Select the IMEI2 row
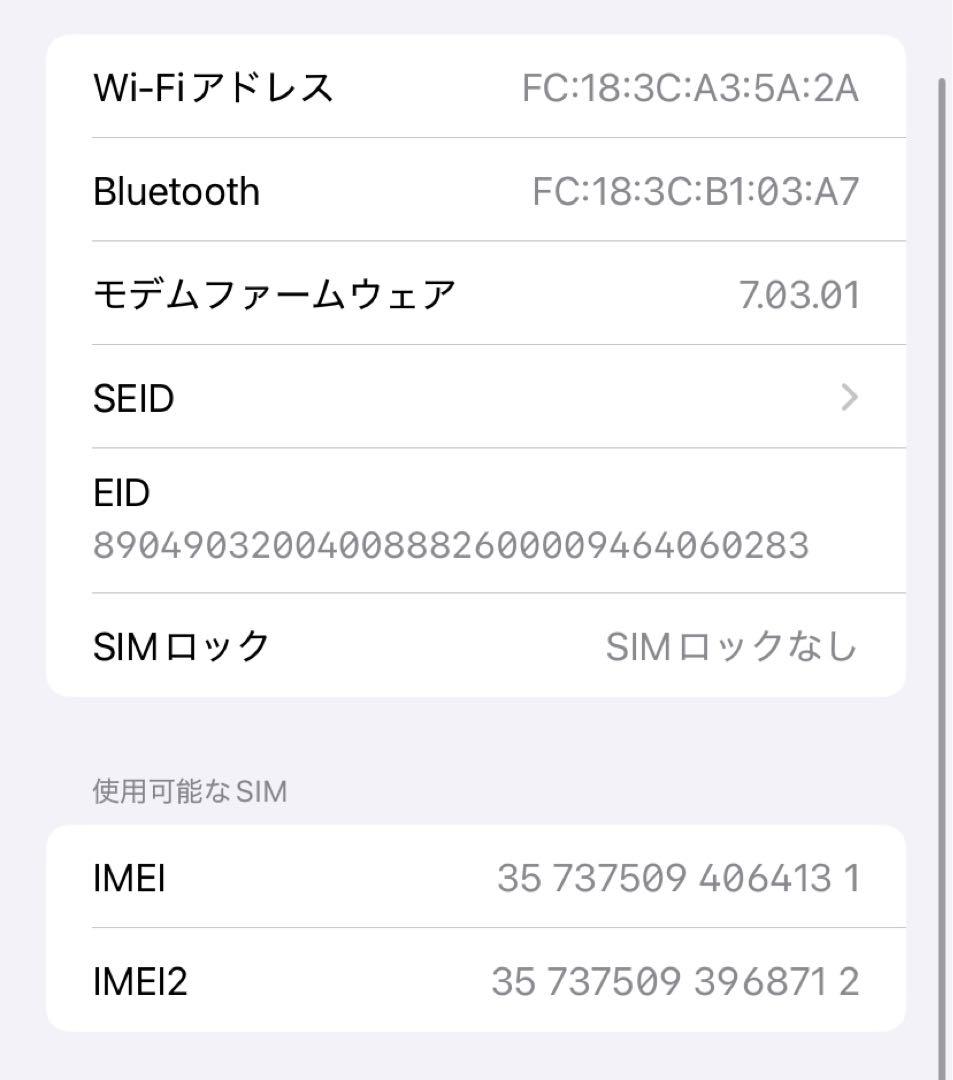Screen dimensions: 953x1080 tap(476, 981)
